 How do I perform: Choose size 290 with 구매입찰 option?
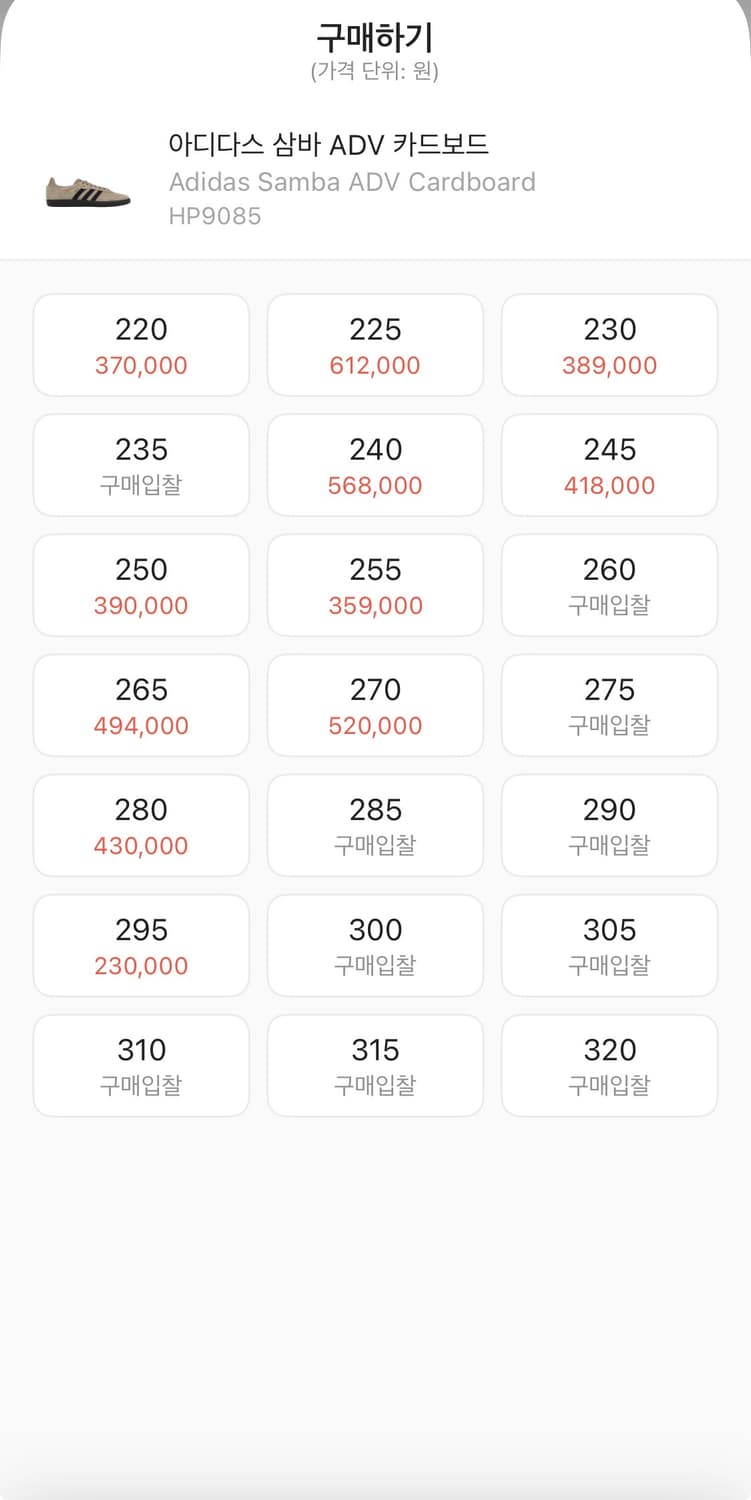609,825
